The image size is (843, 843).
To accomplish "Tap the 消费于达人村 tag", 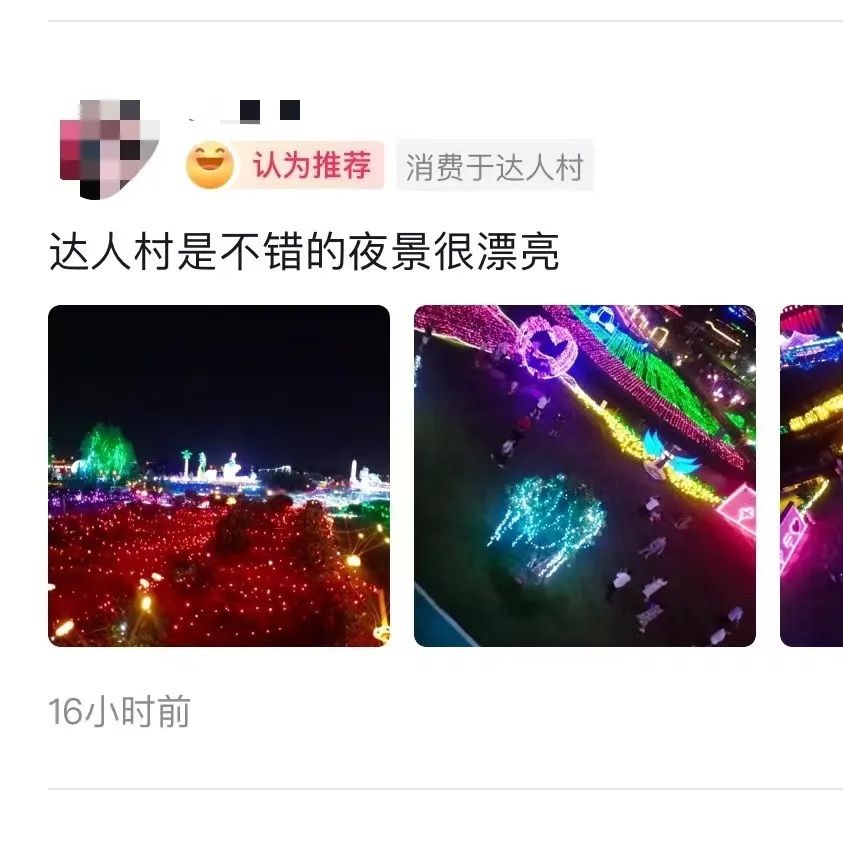I will (x=494, y=166).
